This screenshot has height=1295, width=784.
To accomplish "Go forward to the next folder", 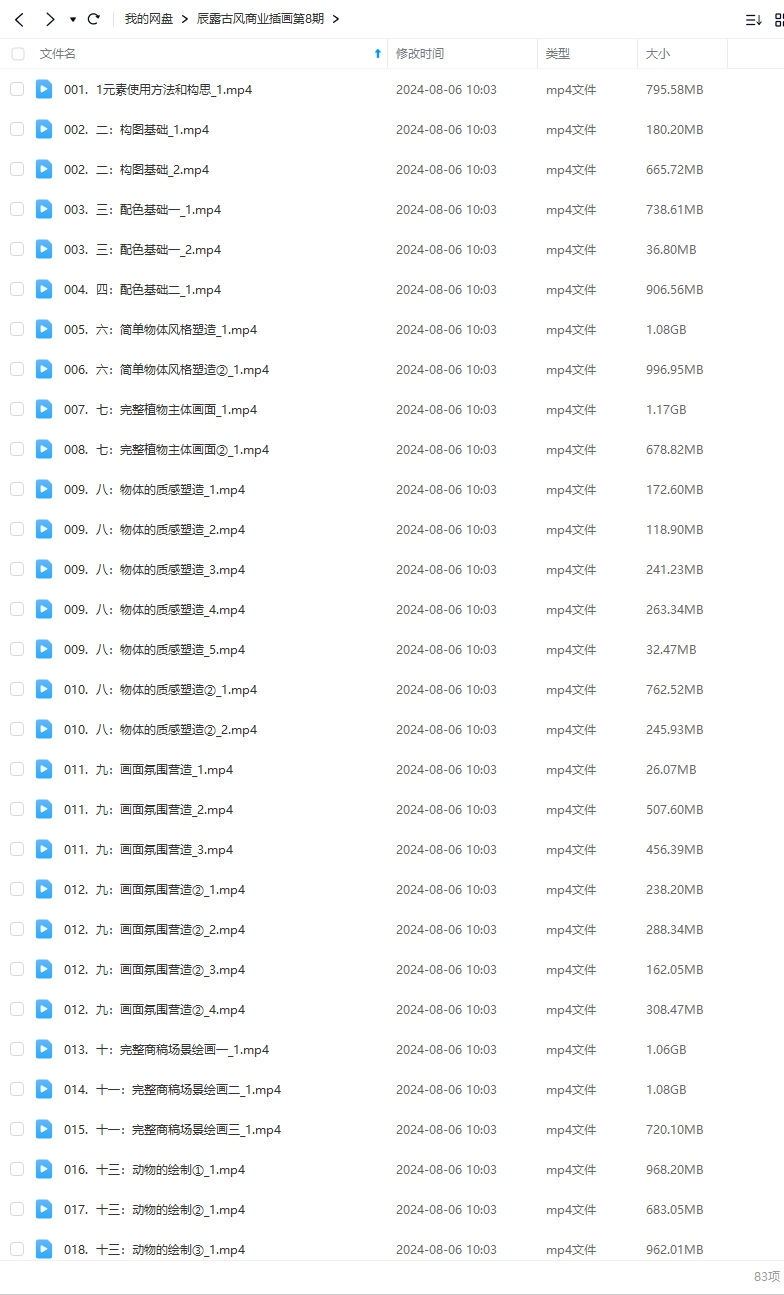I will [49, 19].
